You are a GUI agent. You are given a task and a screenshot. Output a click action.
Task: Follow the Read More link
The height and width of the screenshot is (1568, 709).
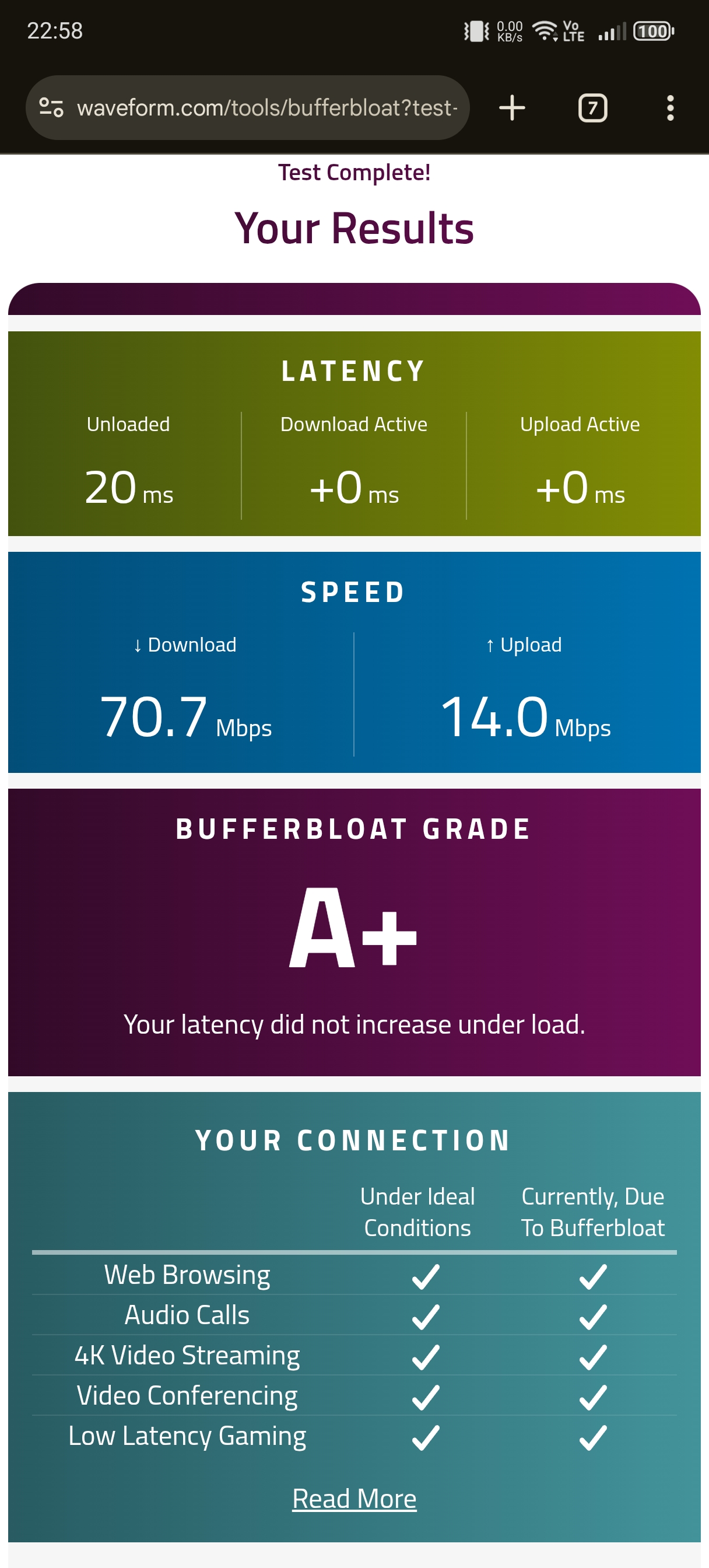coord(354,1498)
